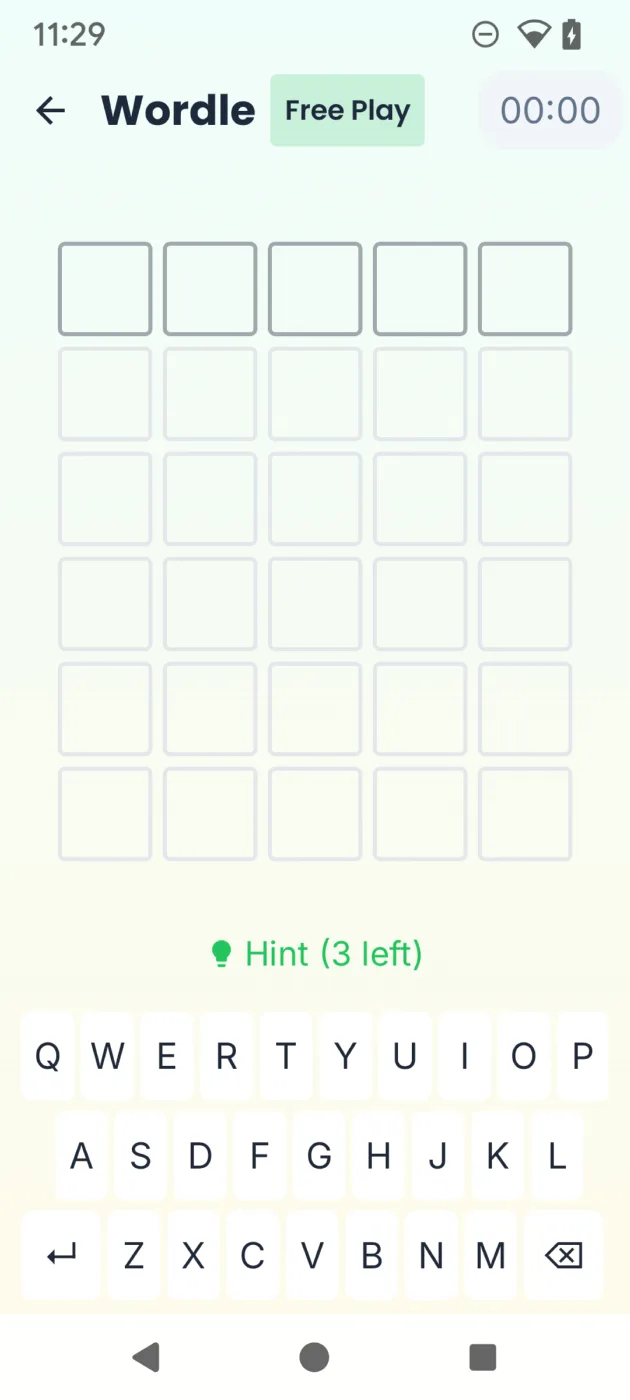
Task: Tap the Free Play mode chip
Action: tap(347, 110)
